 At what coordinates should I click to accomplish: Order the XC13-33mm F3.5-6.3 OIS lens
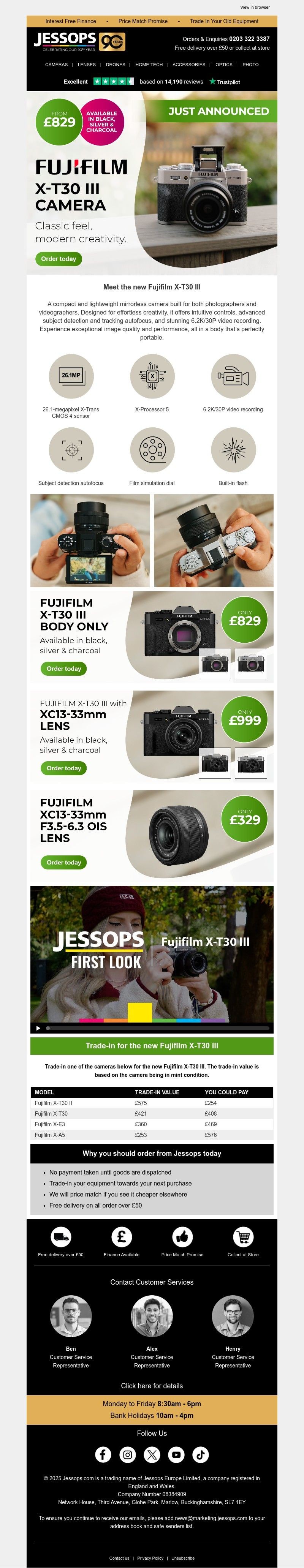tap(64, 863)
